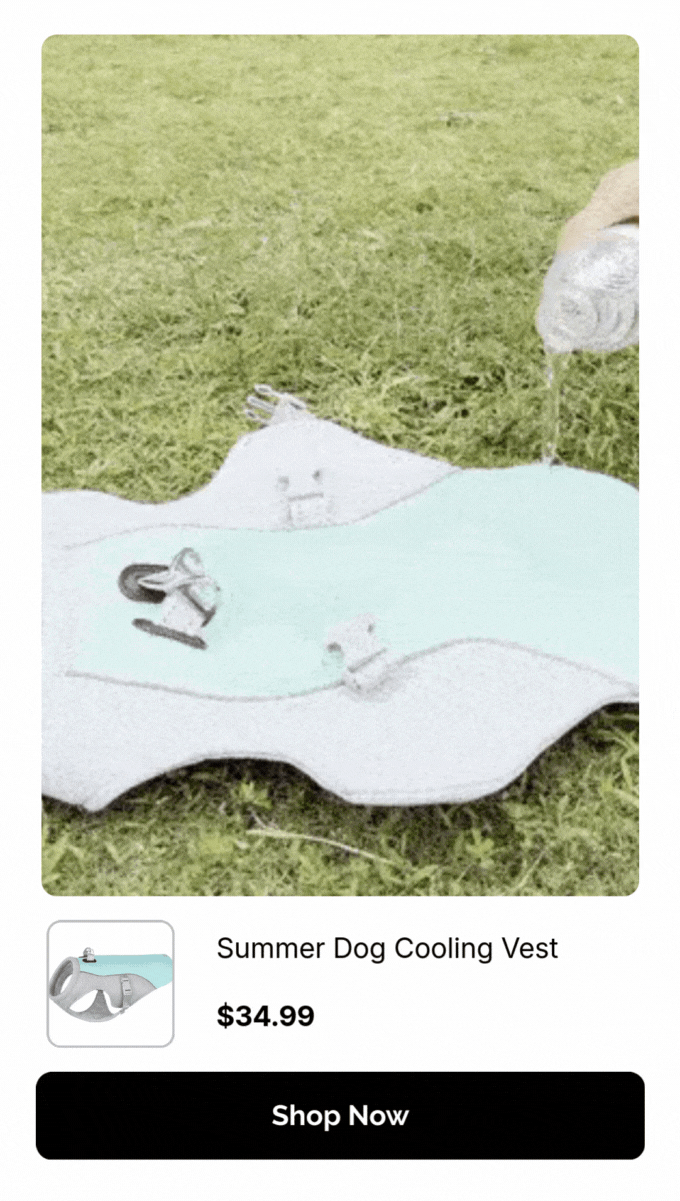680x1201 pixels.
Task: Open the Summer Dog Cooling Vest product thumbnail
Action: 111,984
